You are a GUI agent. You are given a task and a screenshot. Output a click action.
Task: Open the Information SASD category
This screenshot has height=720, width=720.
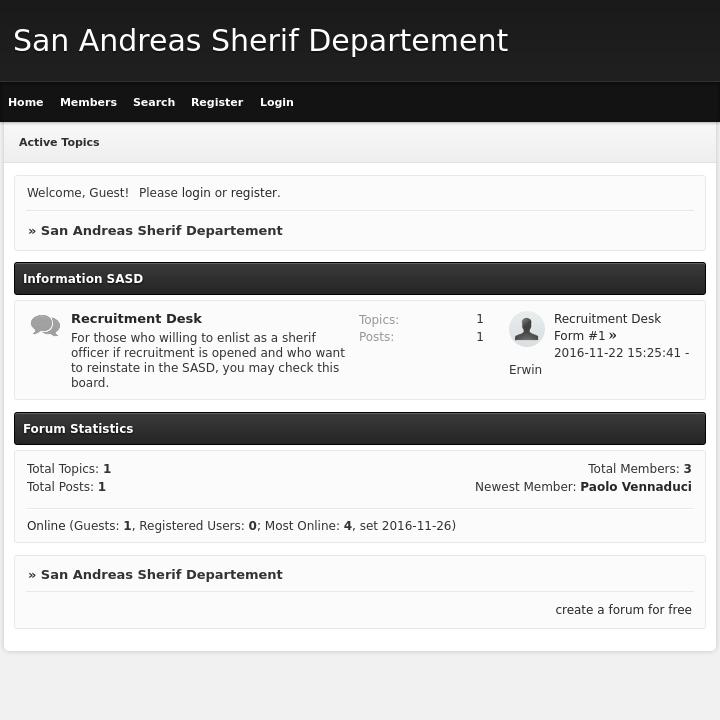click(x=83, y=279)
